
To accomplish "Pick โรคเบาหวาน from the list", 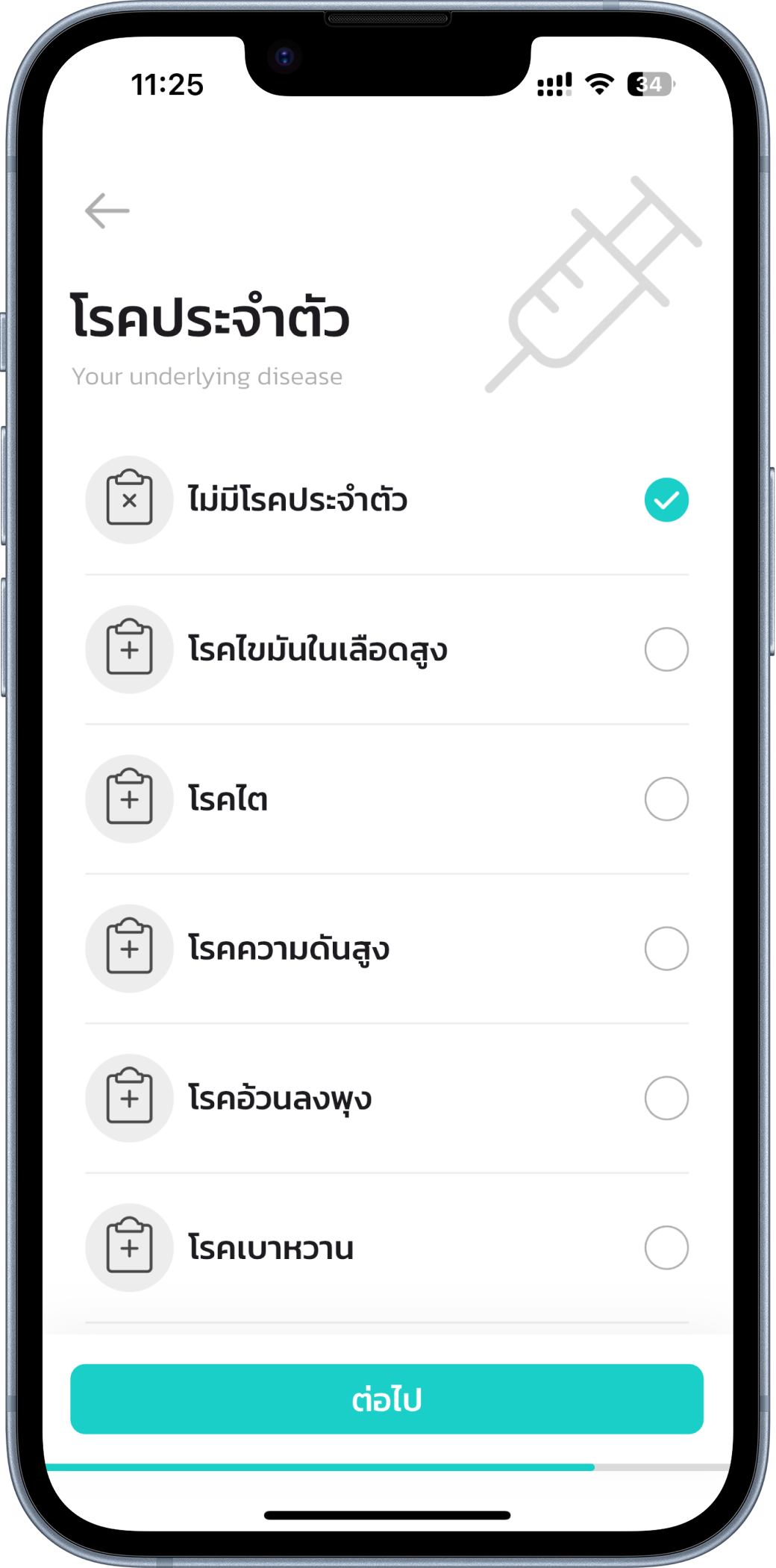I will pyautogui.click(x=666, y=1248).
